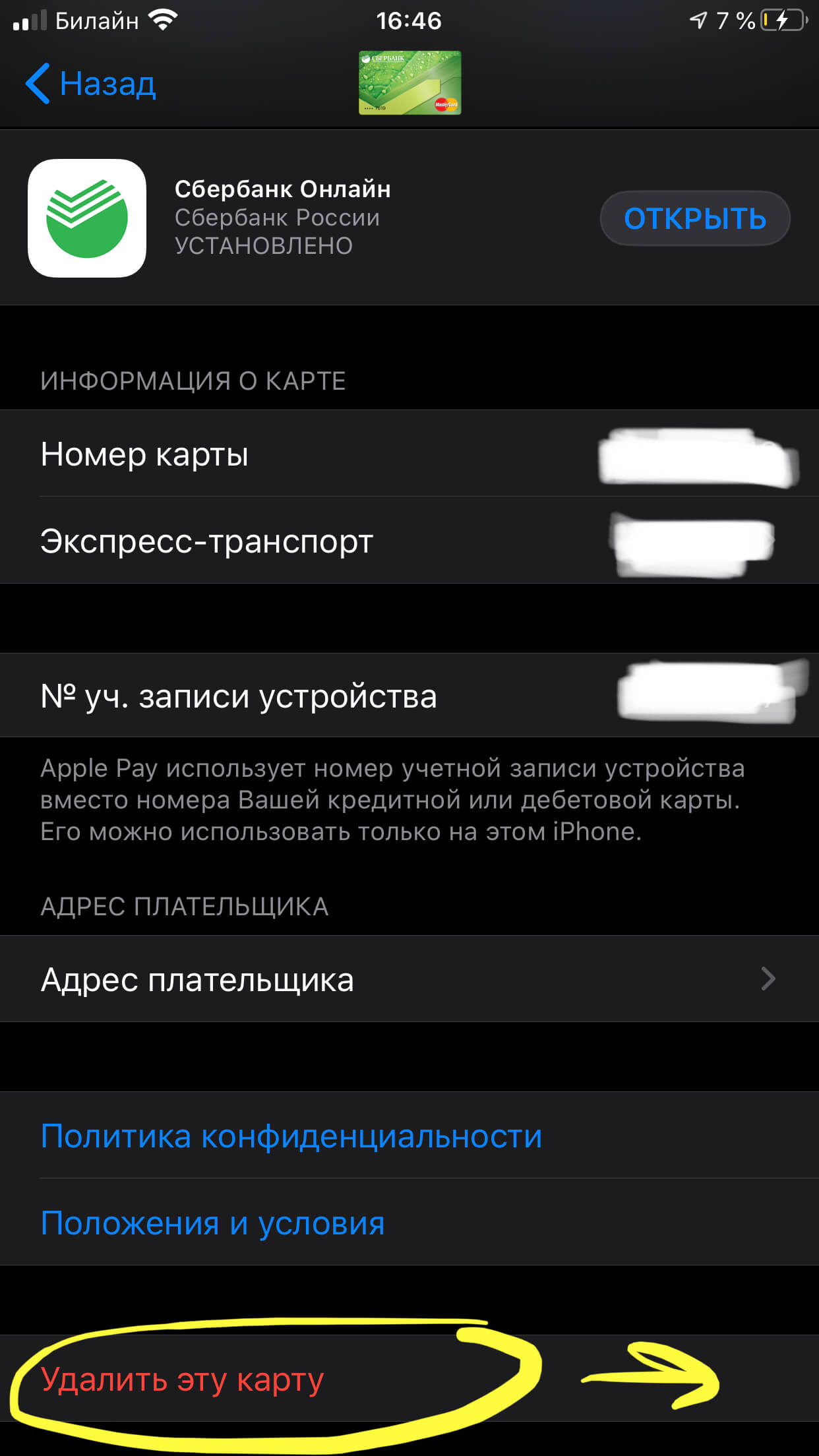Open Адрес плательщика row
819x1456 pixels.
coord(409,979)
